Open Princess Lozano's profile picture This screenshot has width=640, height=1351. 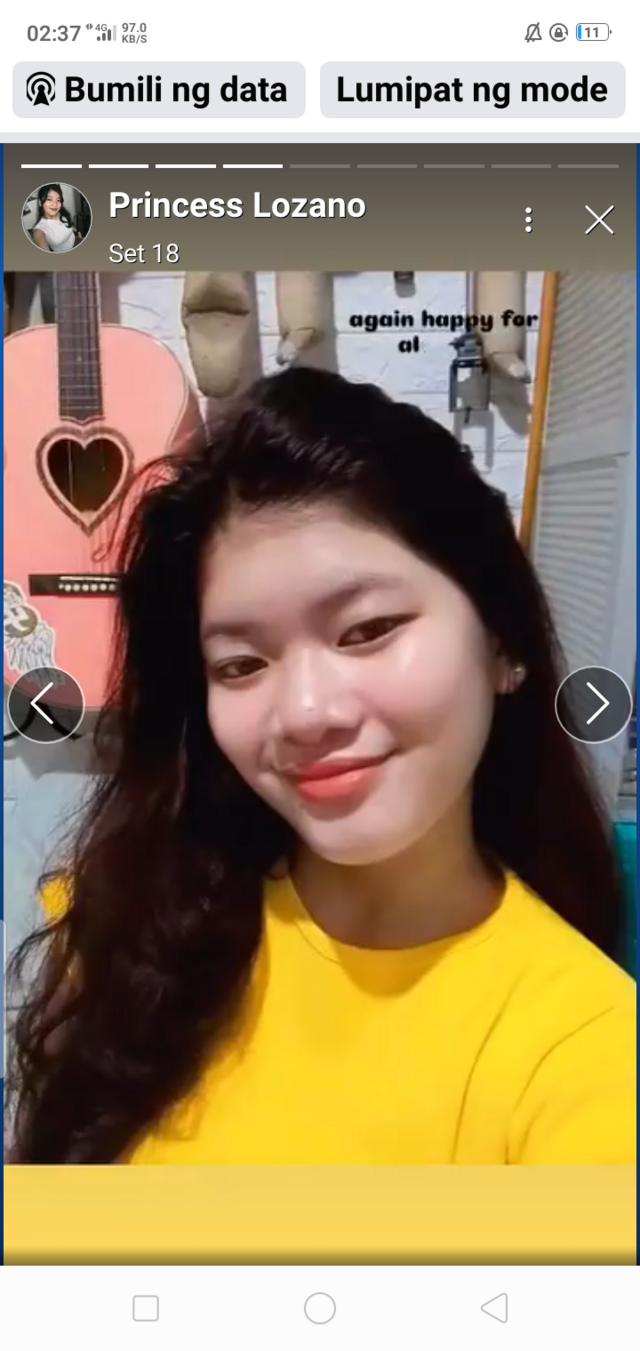click(57, 218)
